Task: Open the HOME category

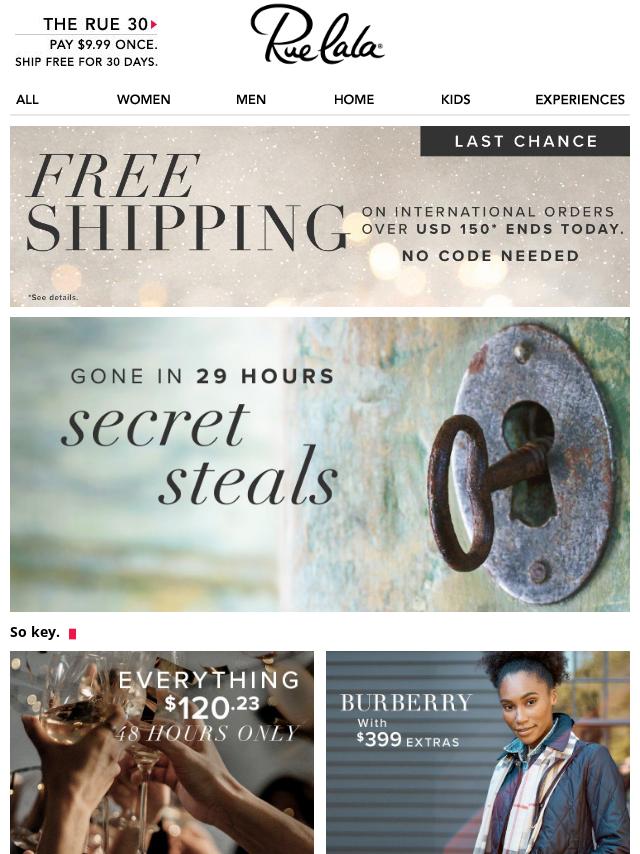Action: 354,99
